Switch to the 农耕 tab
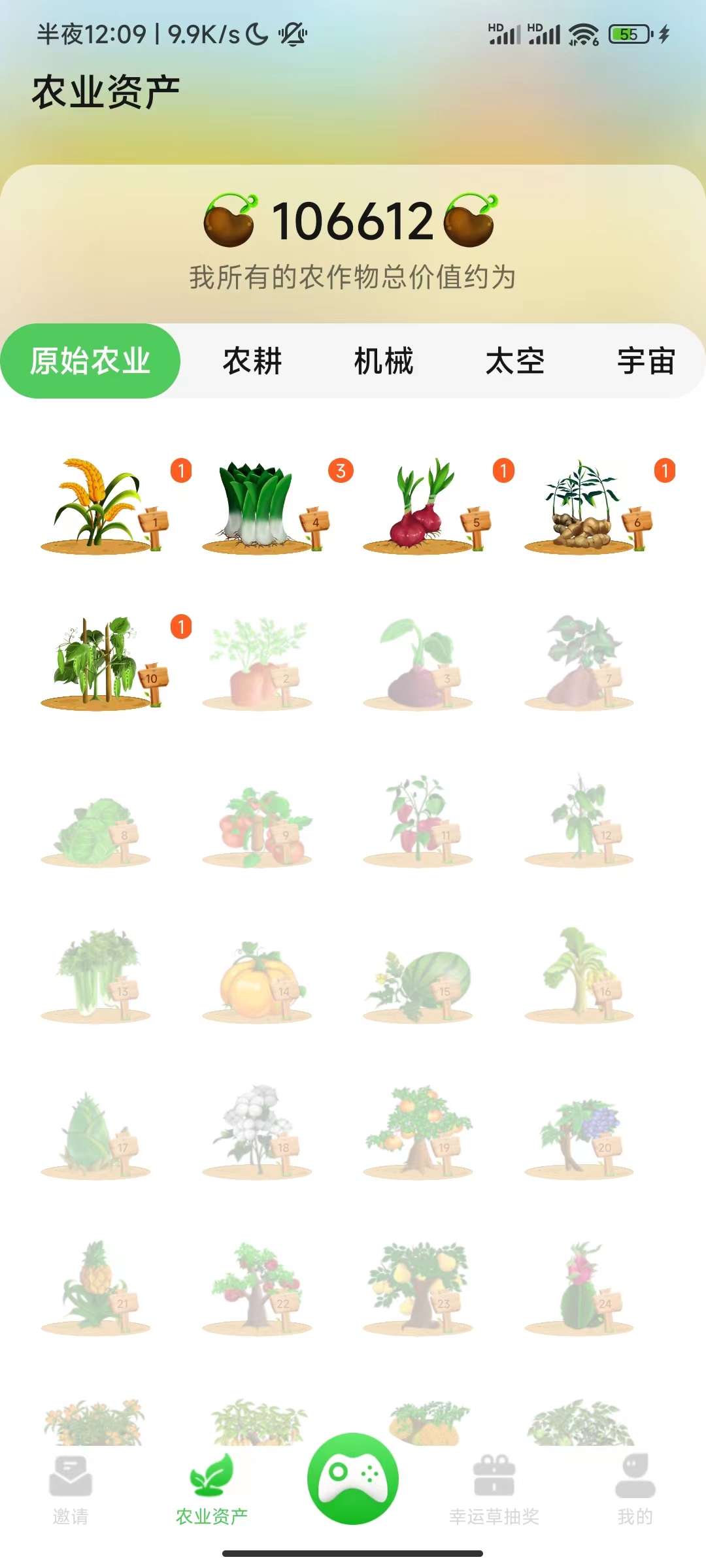Screen dimensions: 706x1568 (x=252, y=361)
